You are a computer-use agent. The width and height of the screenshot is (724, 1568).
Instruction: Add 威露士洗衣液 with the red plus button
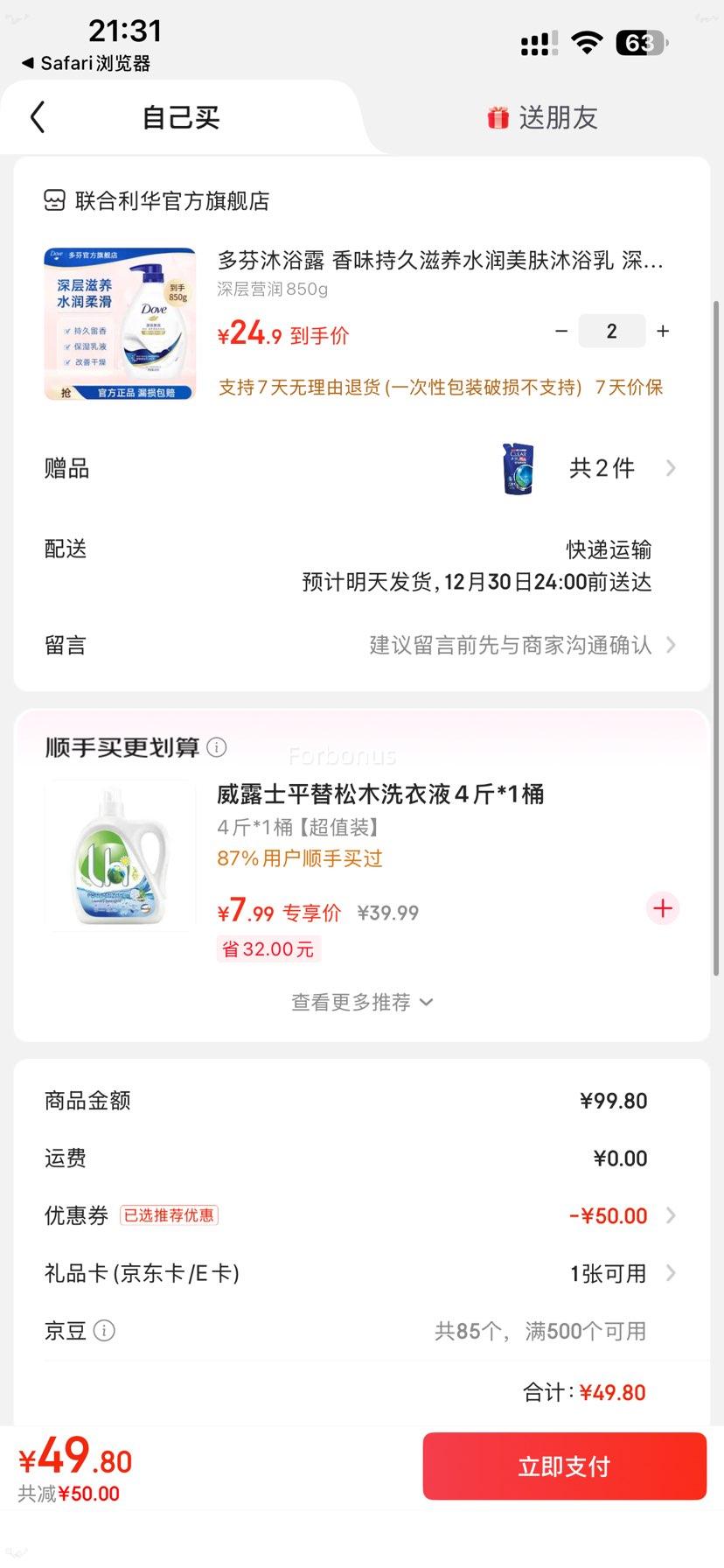(663, 908)
